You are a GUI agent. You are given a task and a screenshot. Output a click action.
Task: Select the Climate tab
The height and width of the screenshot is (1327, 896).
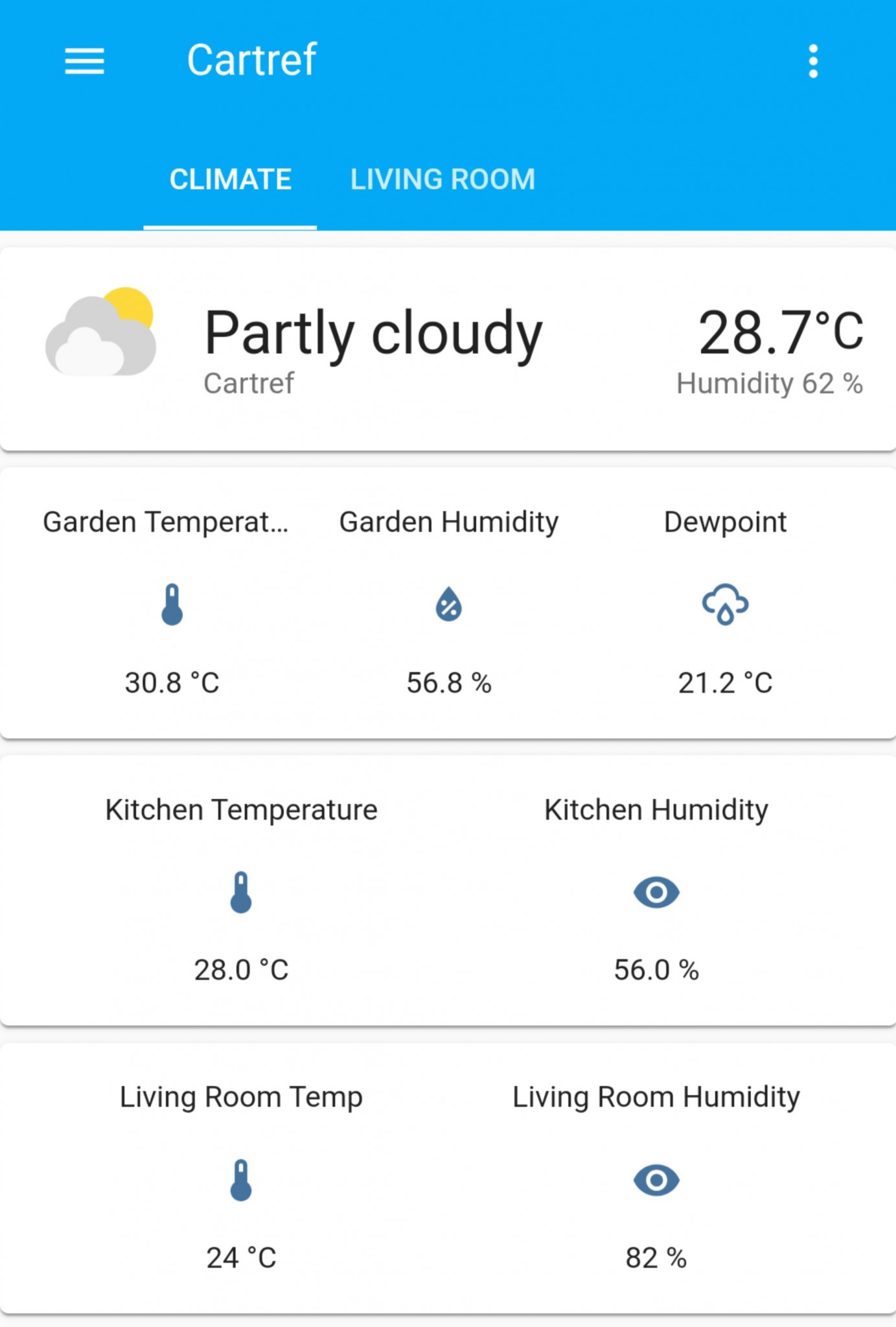tap(230, 179)
